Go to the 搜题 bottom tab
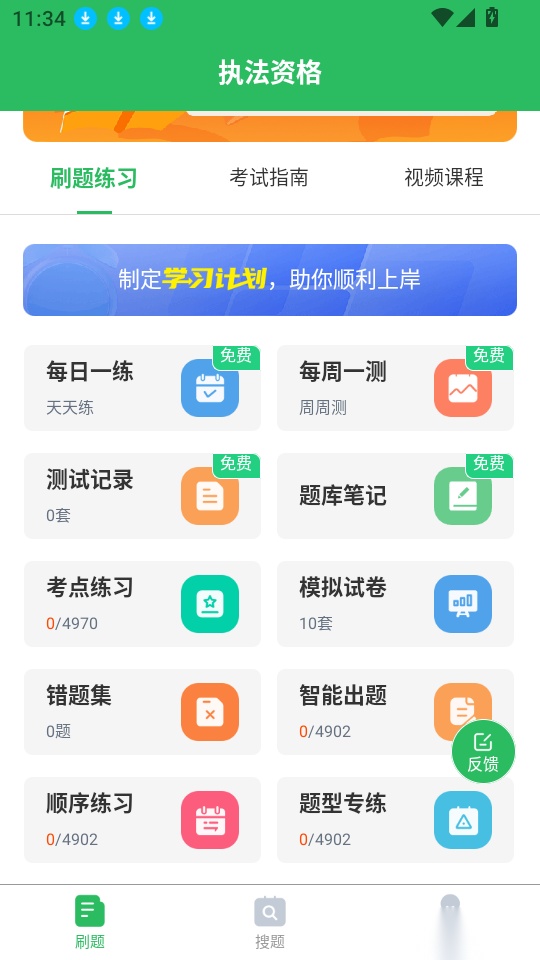The image size is (540, 960). coord(270,922)
